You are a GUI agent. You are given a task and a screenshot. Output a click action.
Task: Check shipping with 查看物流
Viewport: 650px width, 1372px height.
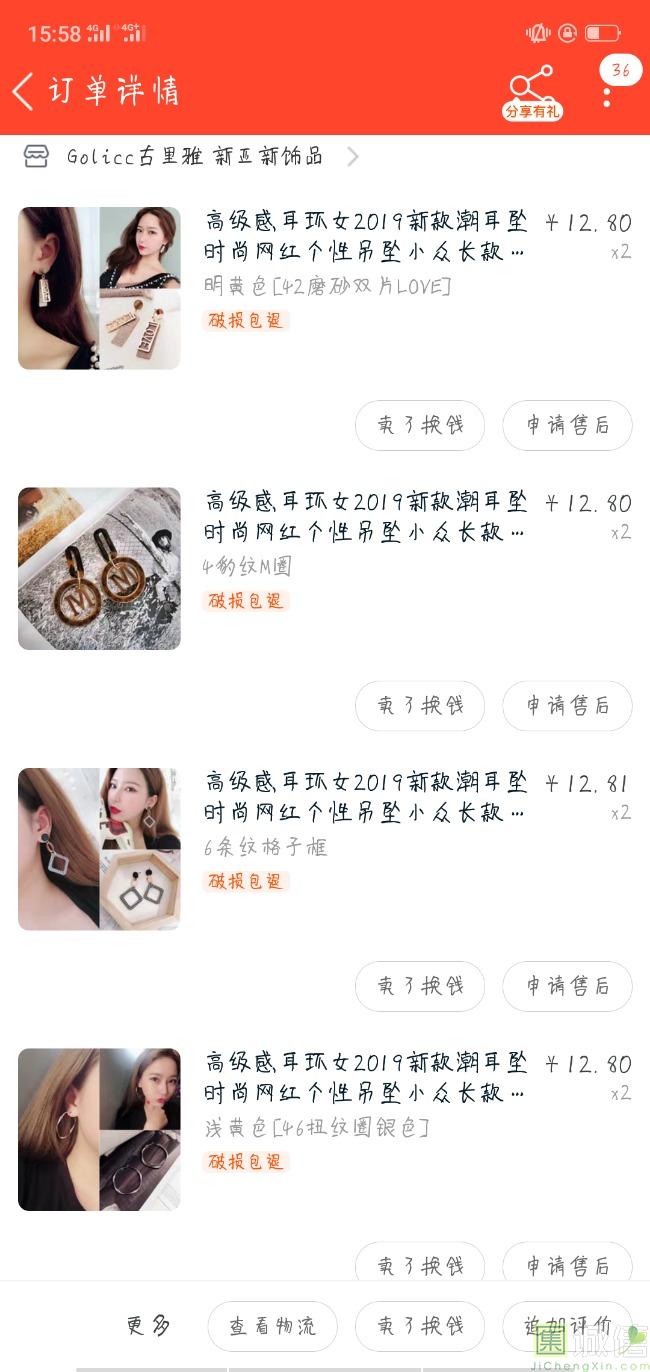(272, 1327)
